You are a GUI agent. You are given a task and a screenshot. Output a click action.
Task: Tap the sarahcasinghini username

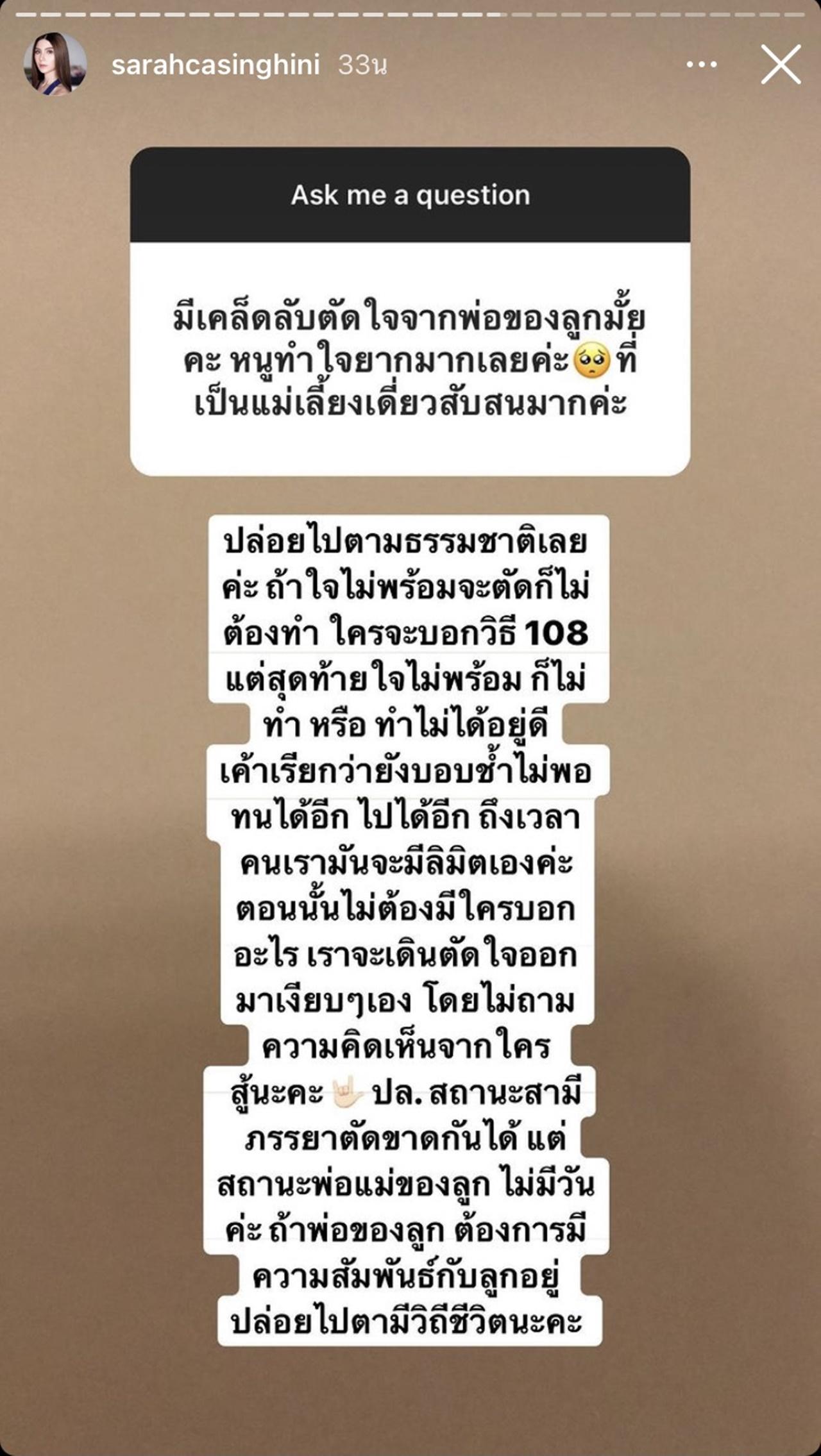pos(216,65)
